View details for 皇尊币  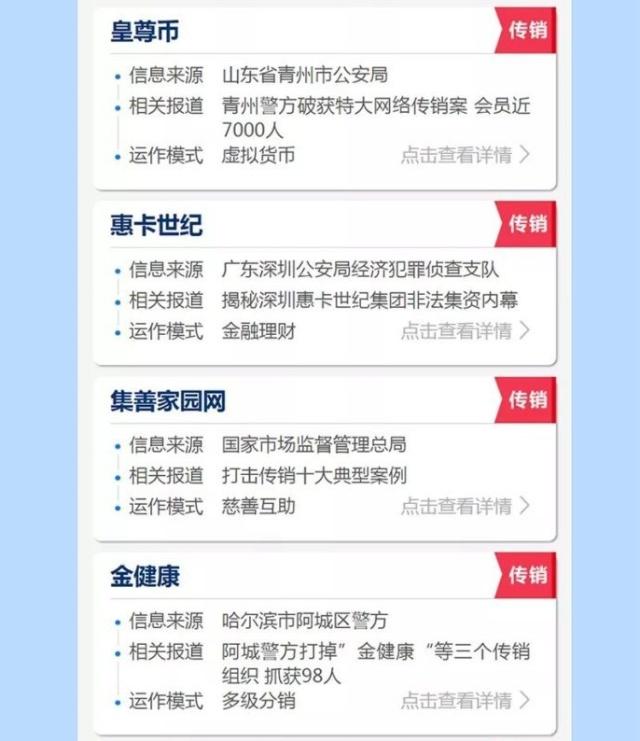(x=465, y=155)
